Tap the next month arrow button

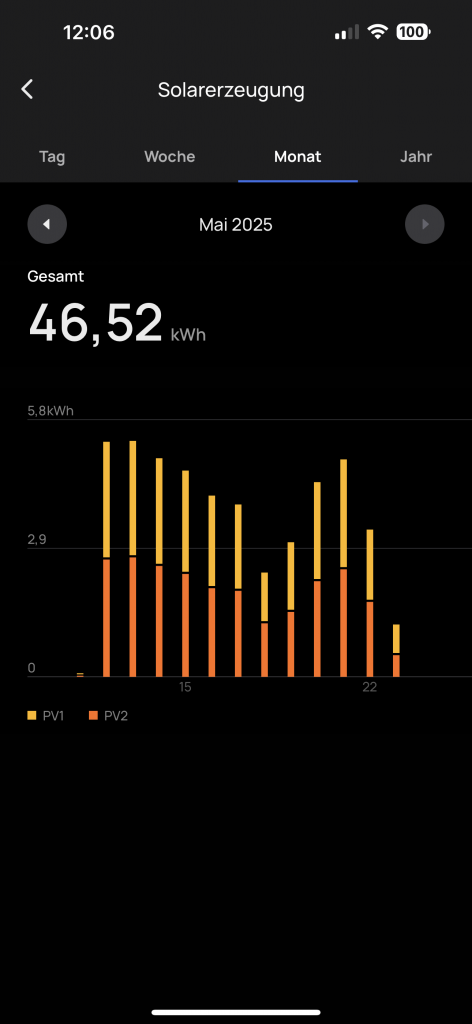point(425,225)
